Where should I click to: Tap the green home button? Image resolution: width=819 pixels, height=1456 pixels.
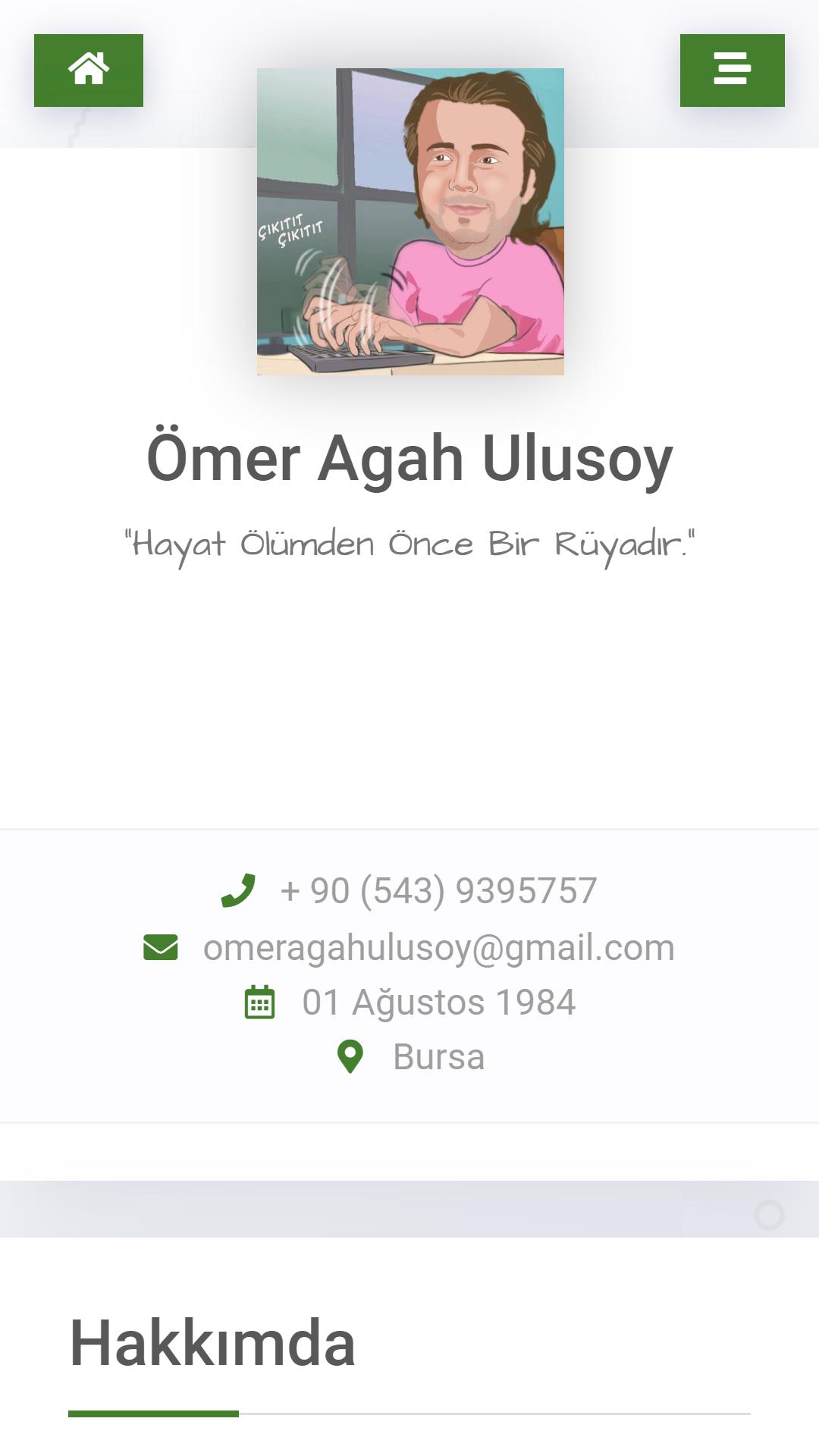tap(89, 71)
